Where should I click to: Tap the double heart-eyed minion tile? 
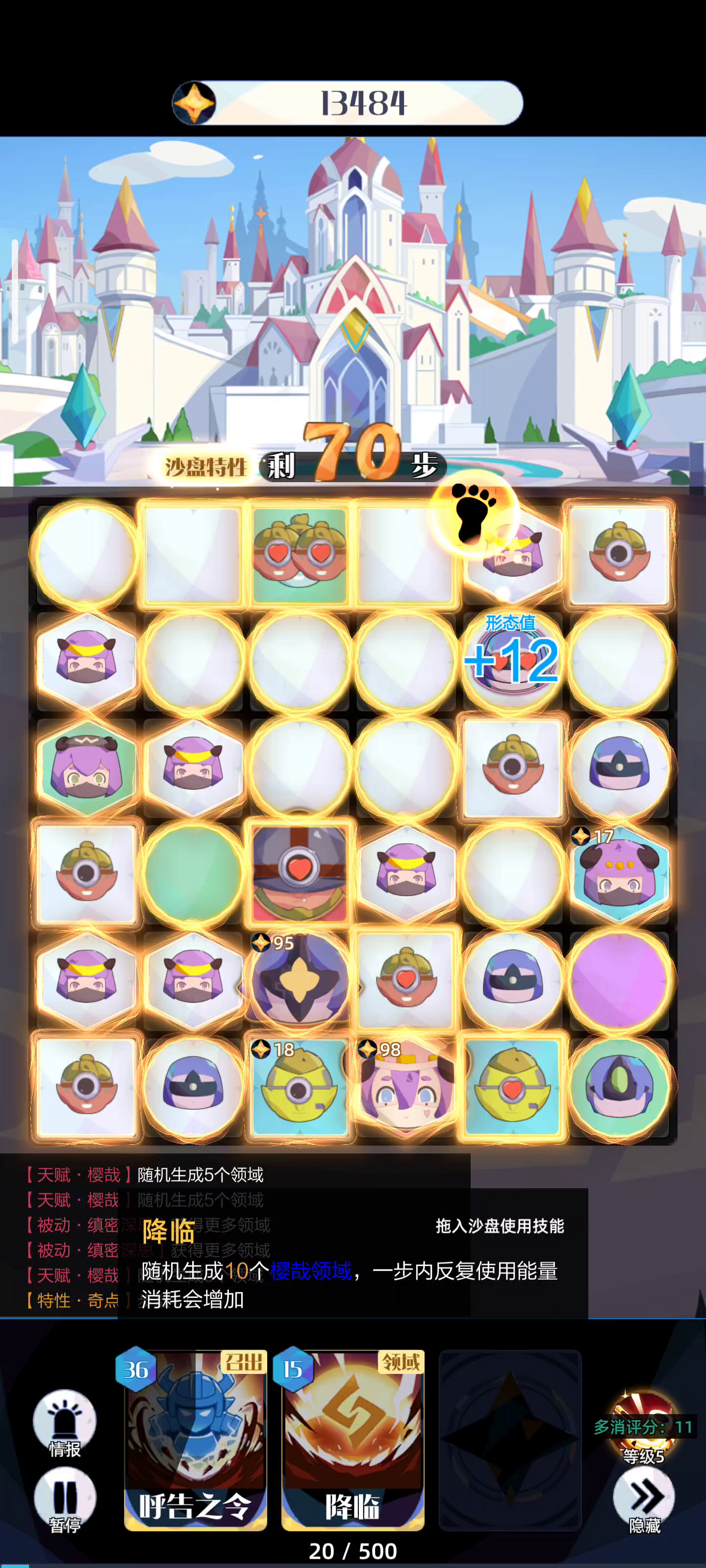299,554
